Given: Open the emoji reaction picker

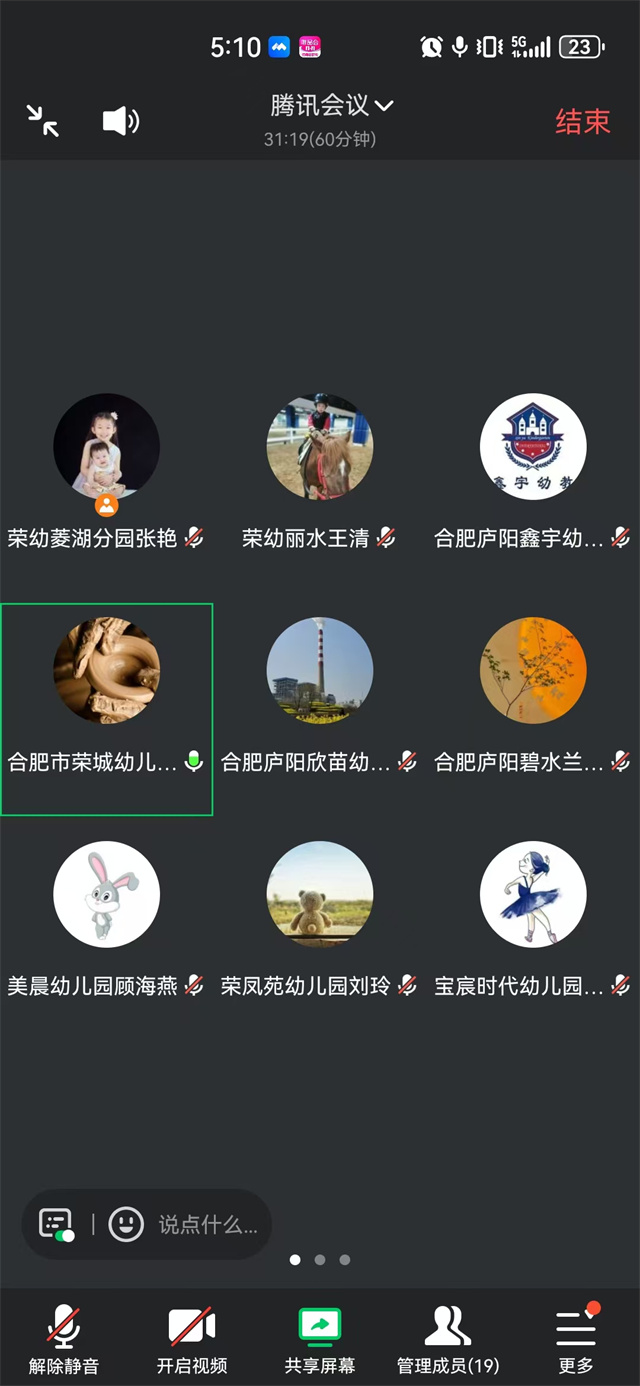Looking at the screenshot, I should click(x=126, y=1224).
